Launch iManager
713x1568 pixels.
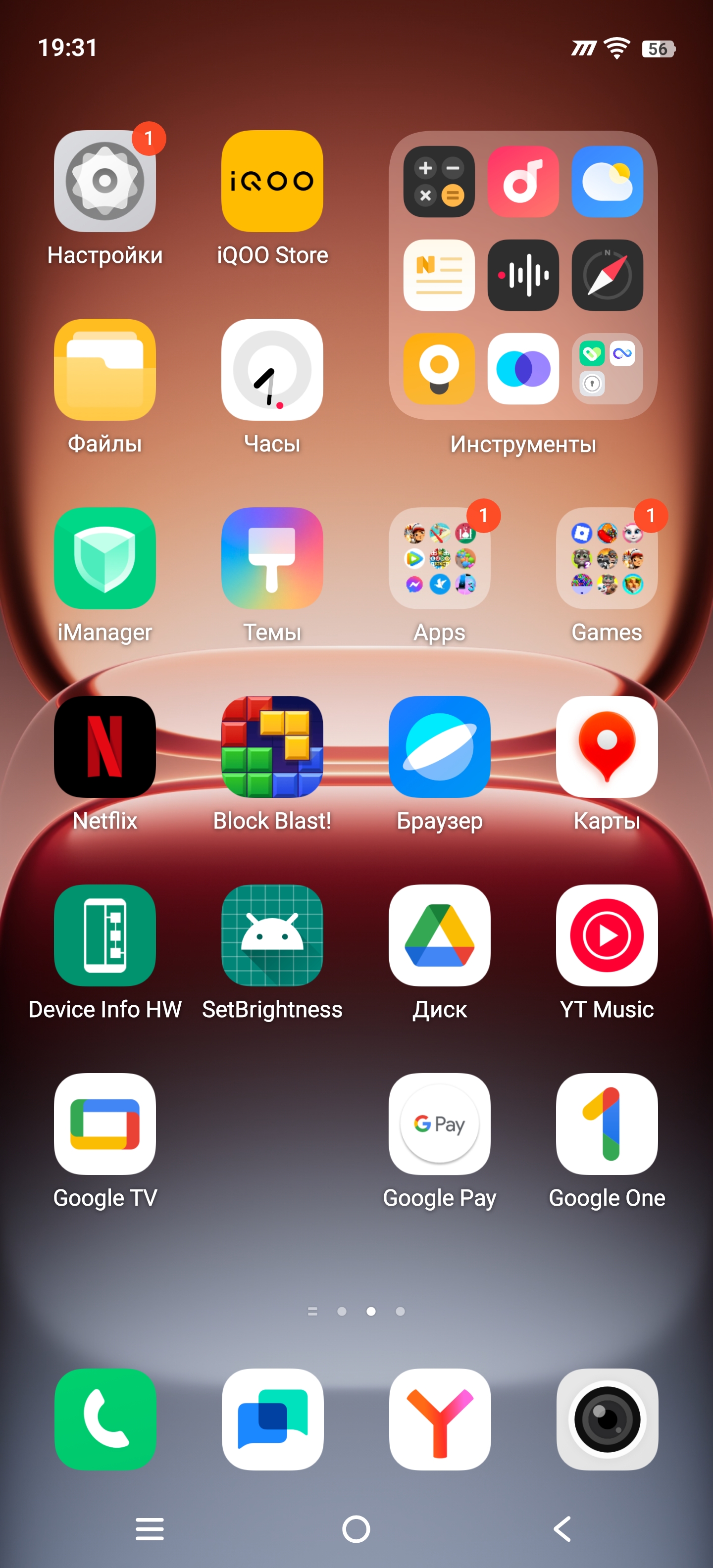click(x=105, y=558)
